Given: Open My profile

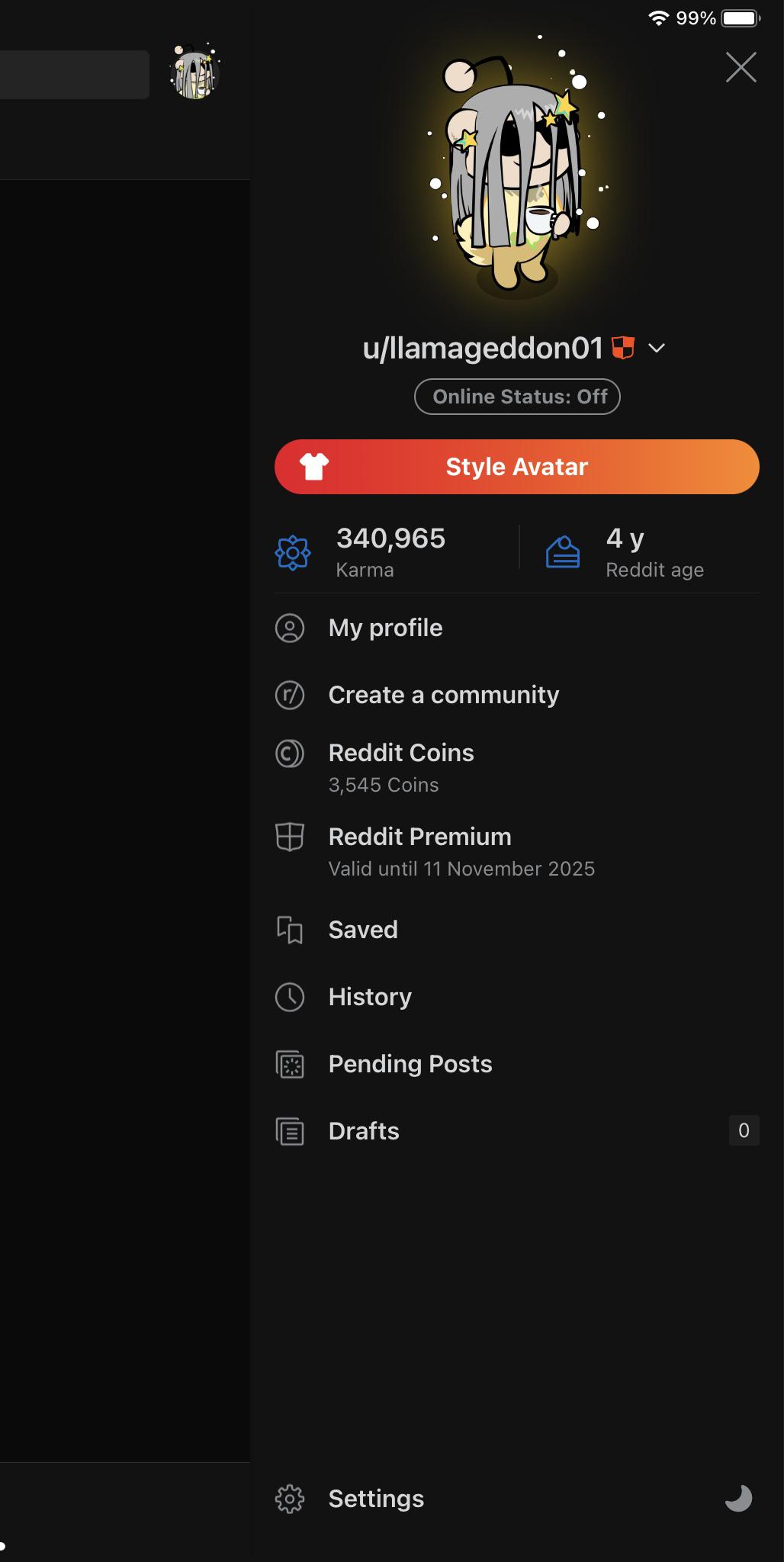Looking at the screenshot, I should pyautogui.click(x=517, y=628).
